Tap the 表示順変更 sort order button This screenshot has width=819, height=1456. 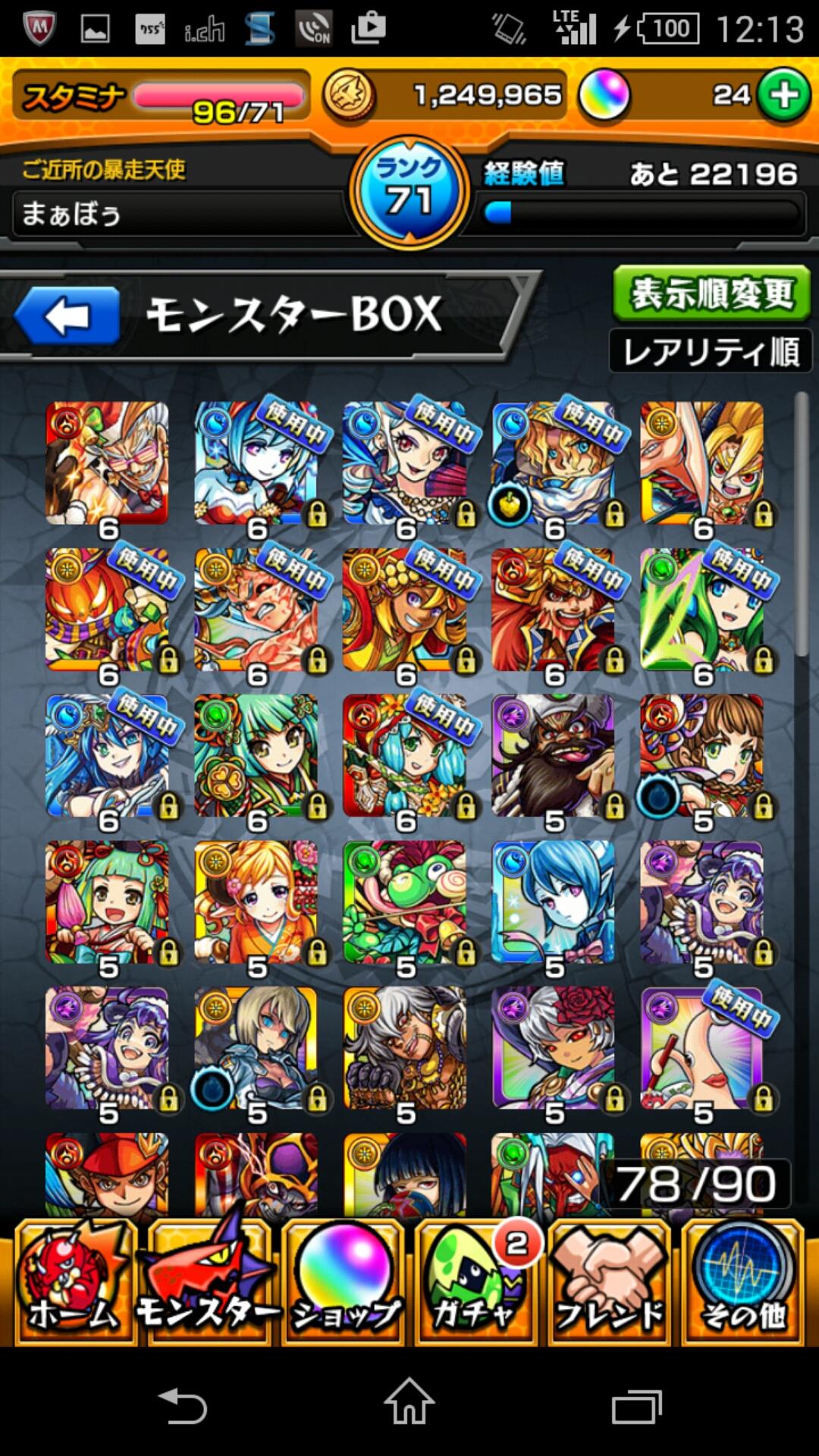coord(711,293)
